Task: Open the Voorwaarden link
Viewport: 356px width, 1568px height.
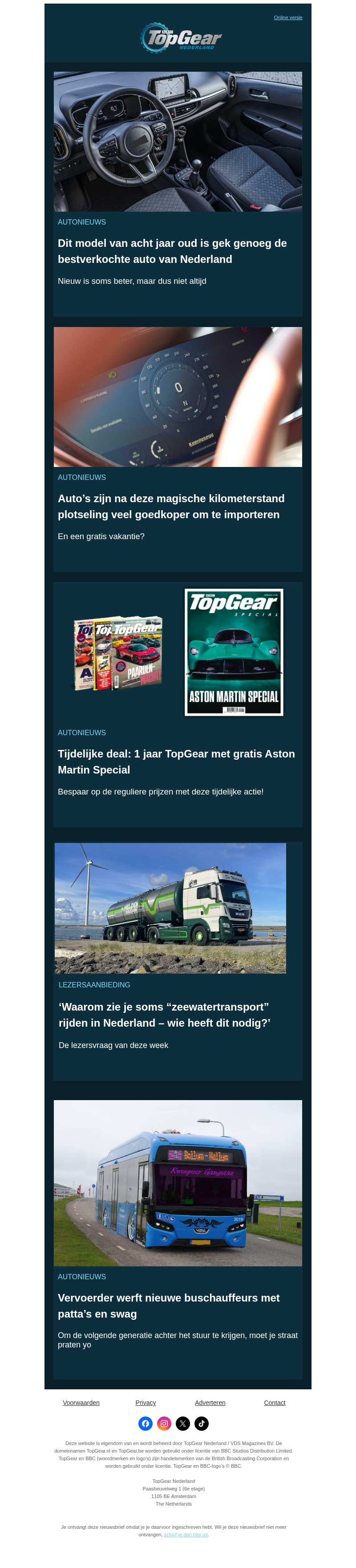Action: click(81, 1402)
